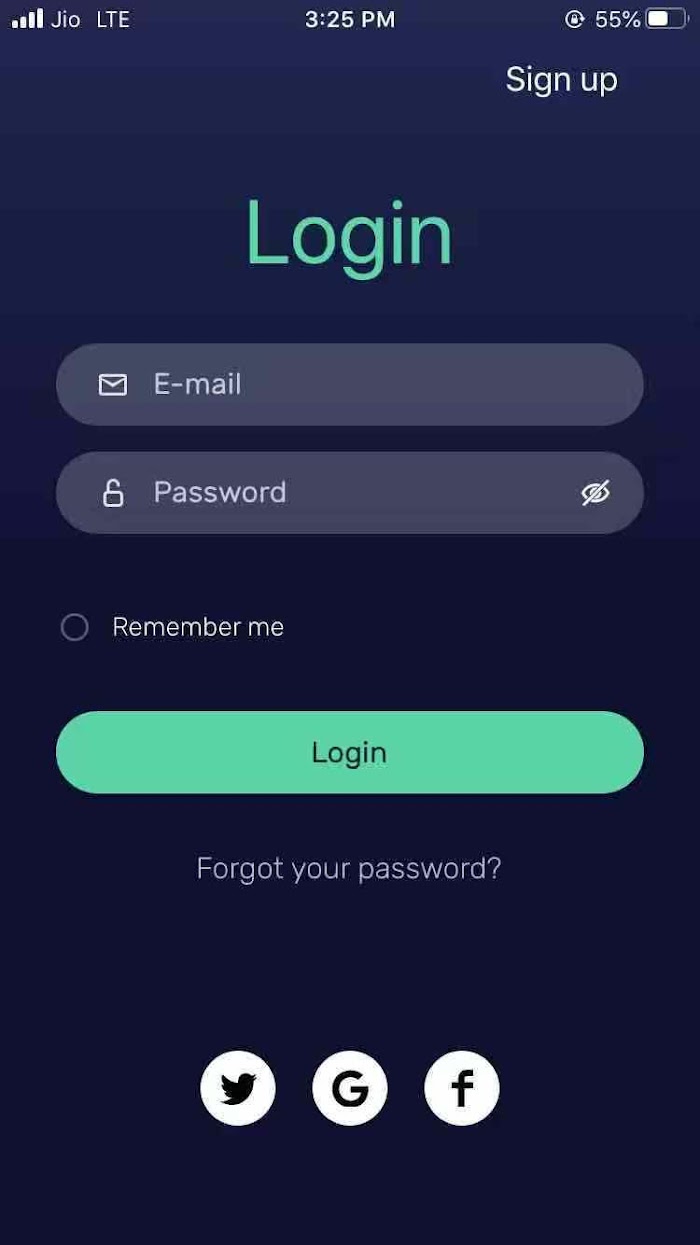The width and height of the screenshot is (700, 1245).
Task: Open the Sign up link
Action: click(x=561, y=80)
